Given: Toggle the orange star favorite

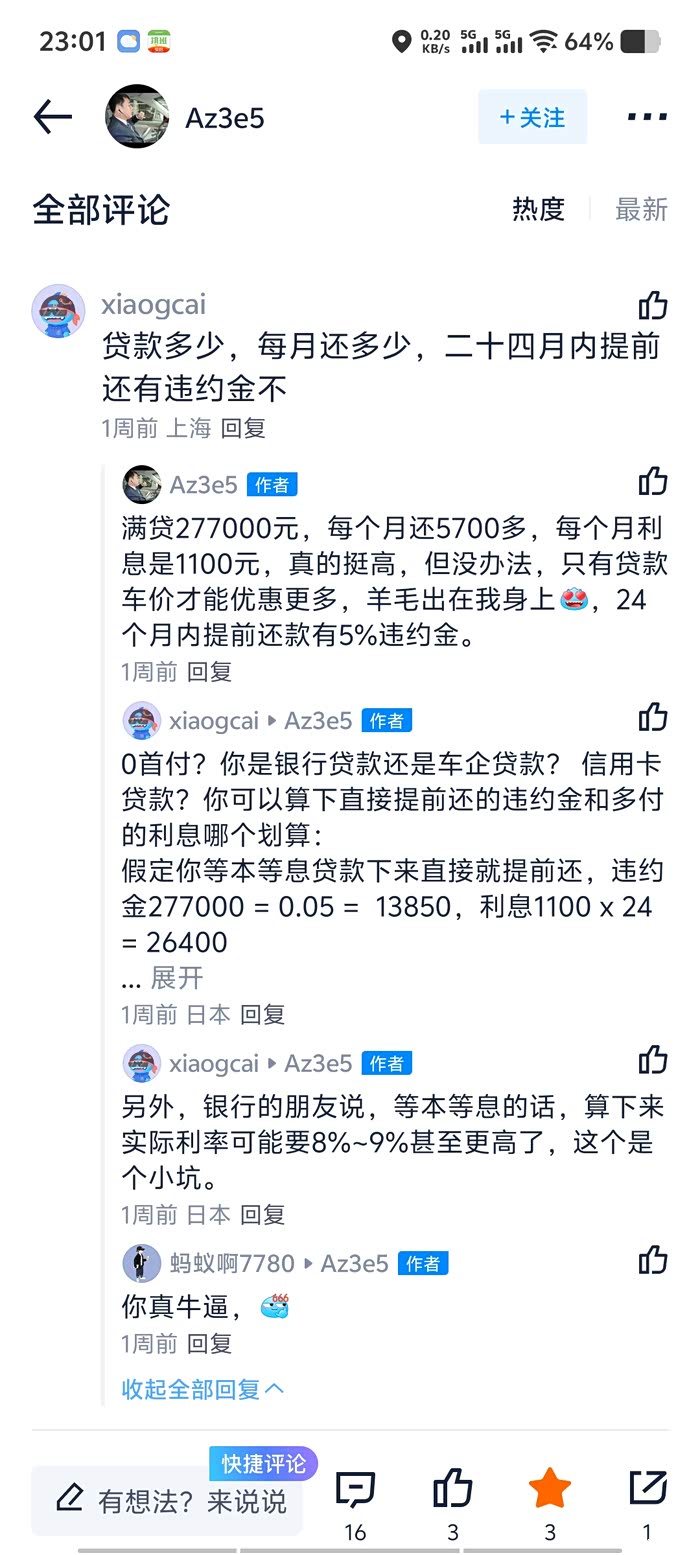Looking at the screenshot, I should point(549,1489).
